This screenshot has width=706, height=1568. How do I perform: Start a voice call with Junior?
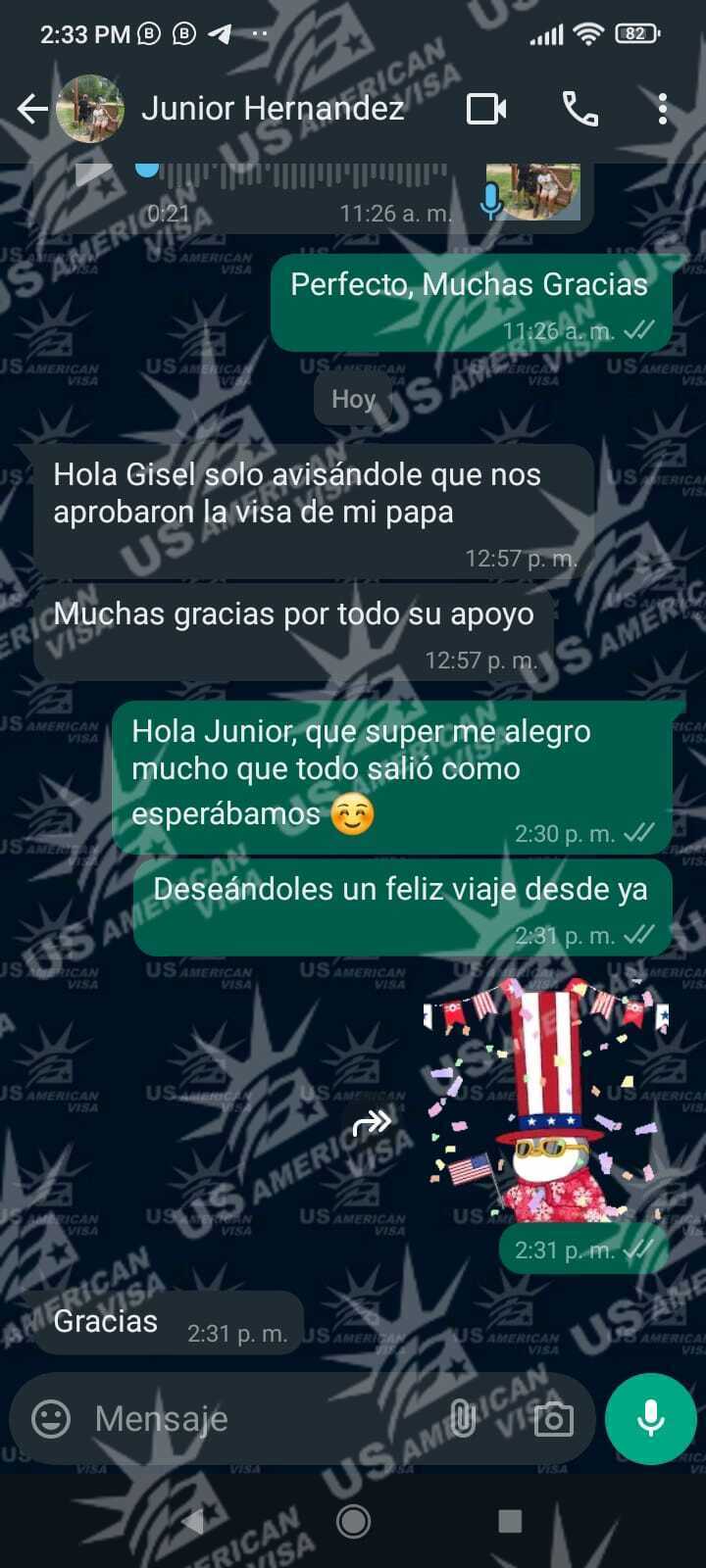[x=580, y=109]
